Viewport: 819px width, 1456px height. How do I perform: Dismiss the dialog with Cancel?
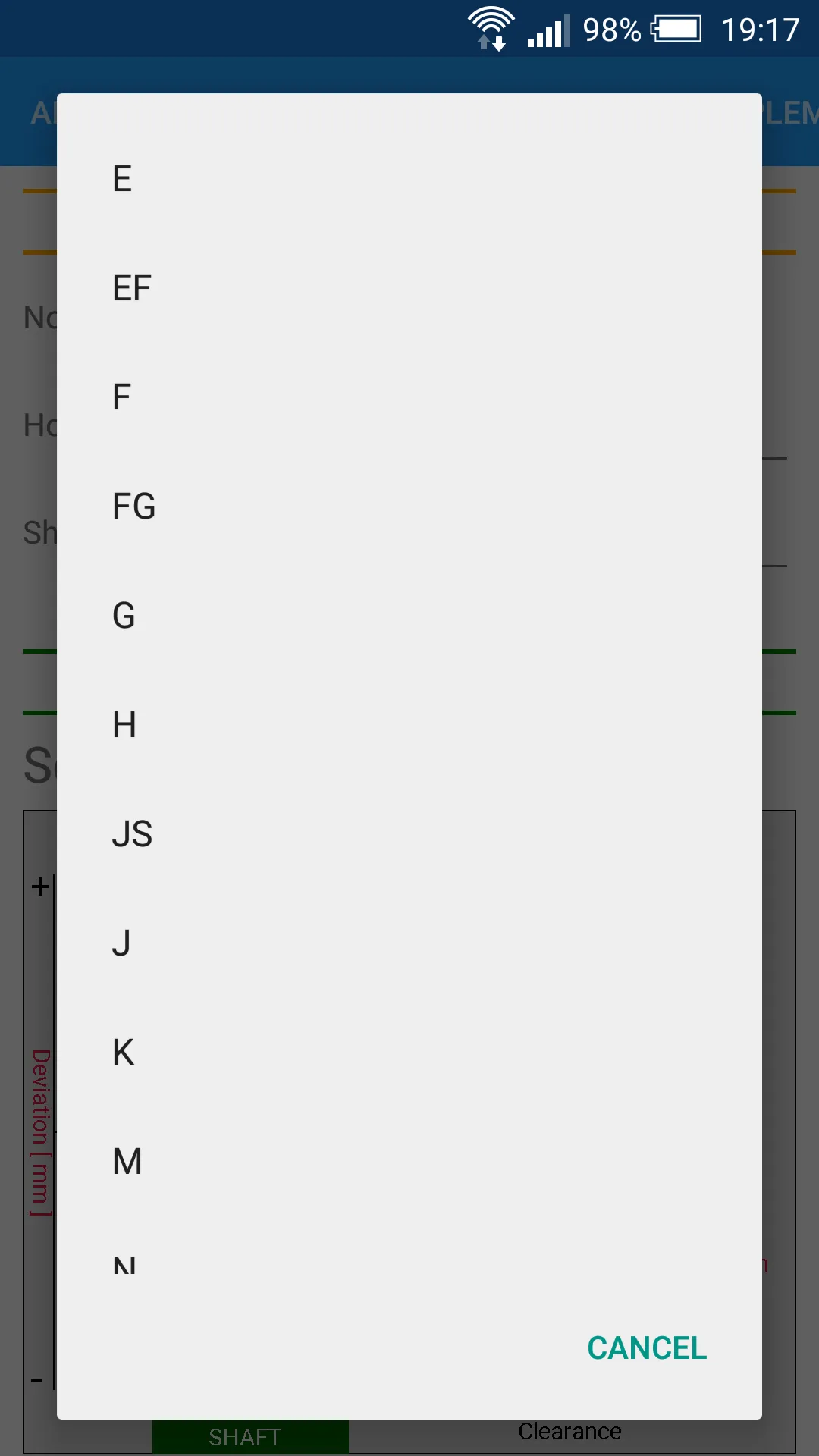pos(647,1348)
